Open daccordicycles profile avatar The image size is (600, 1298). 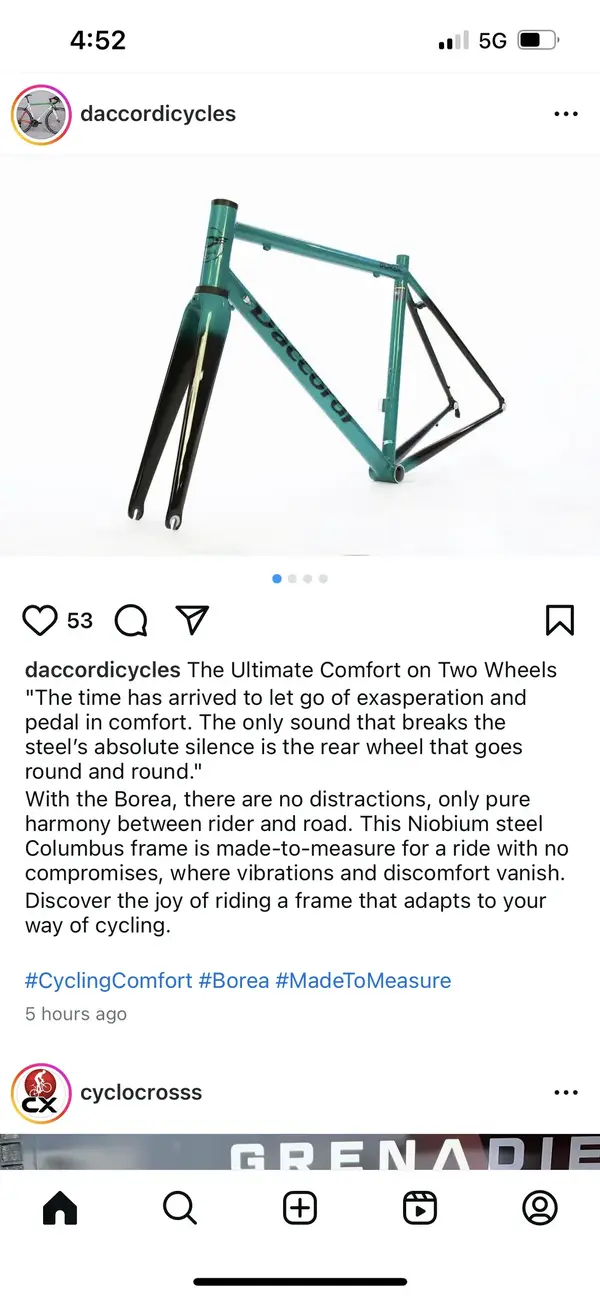pyautogui.click(x=41, y=114)
